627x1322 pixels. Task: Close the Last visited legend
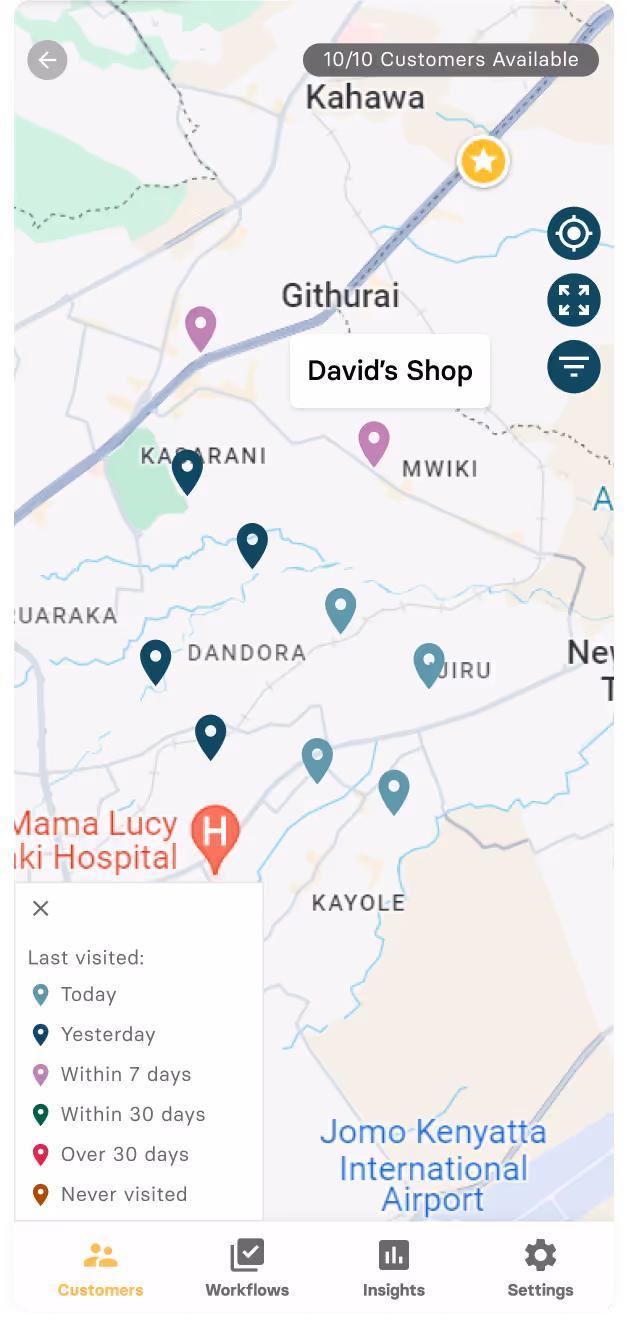pyautogui.click(x=40, y=908)
